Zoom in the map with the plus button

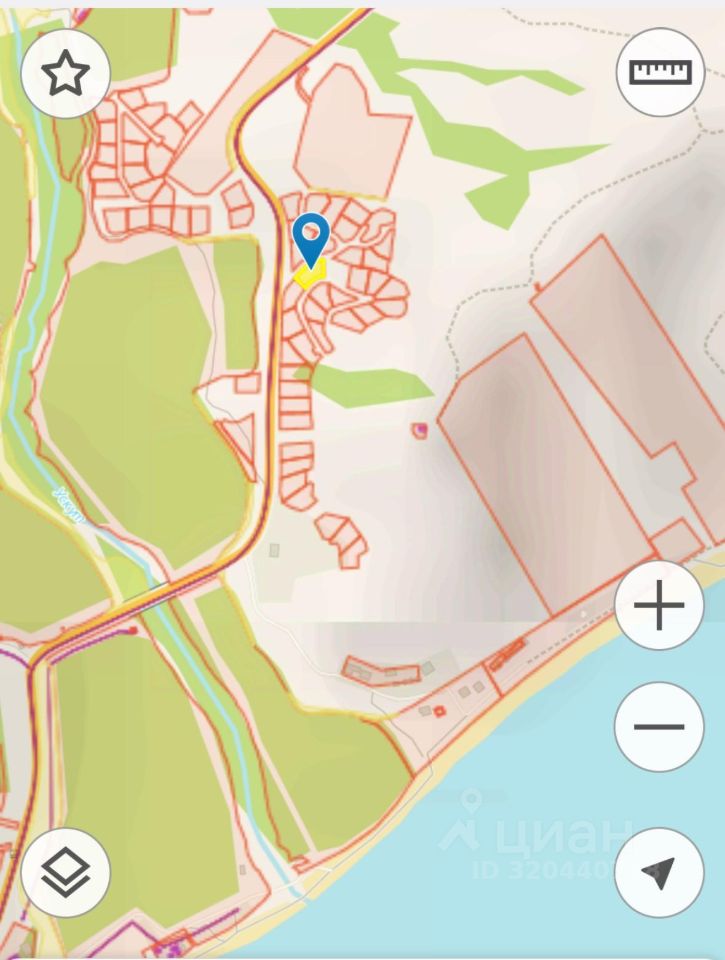659,605
